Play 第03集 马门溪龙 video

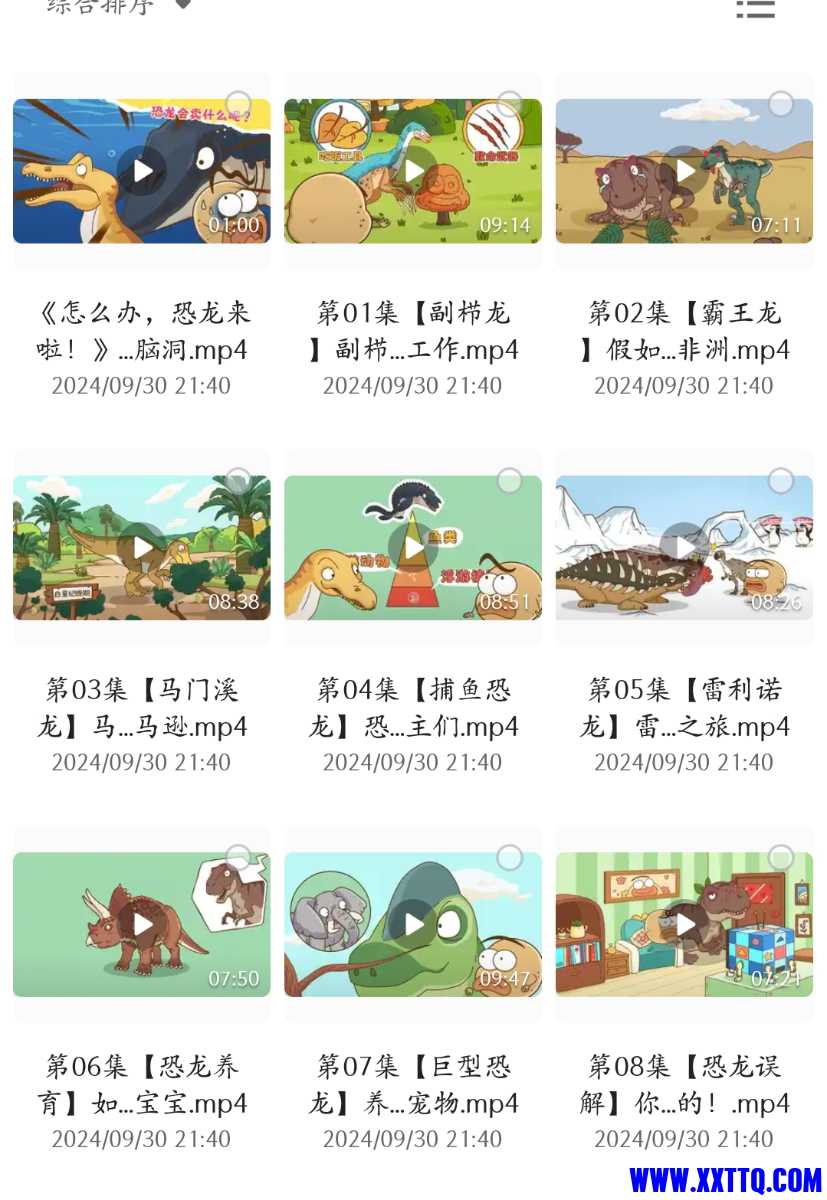[141, 548]
